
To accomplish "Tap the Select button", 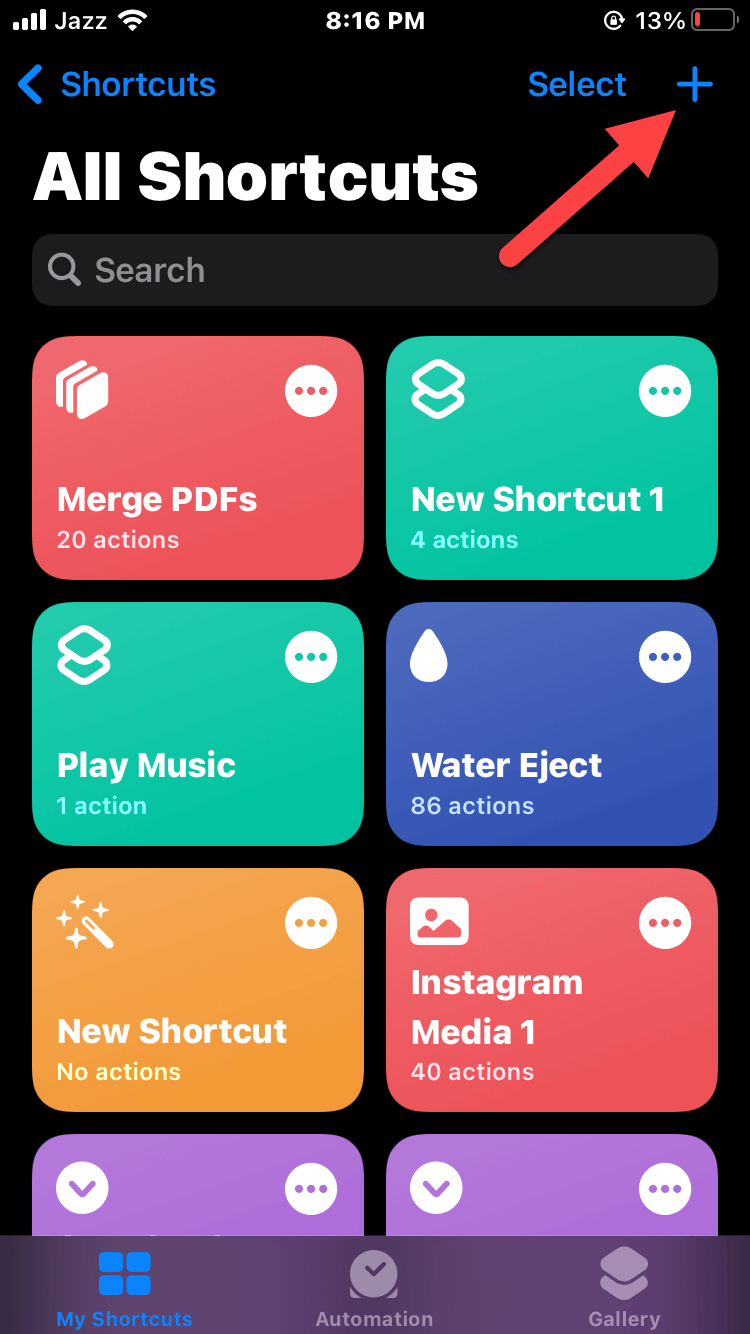I will 577,85.
